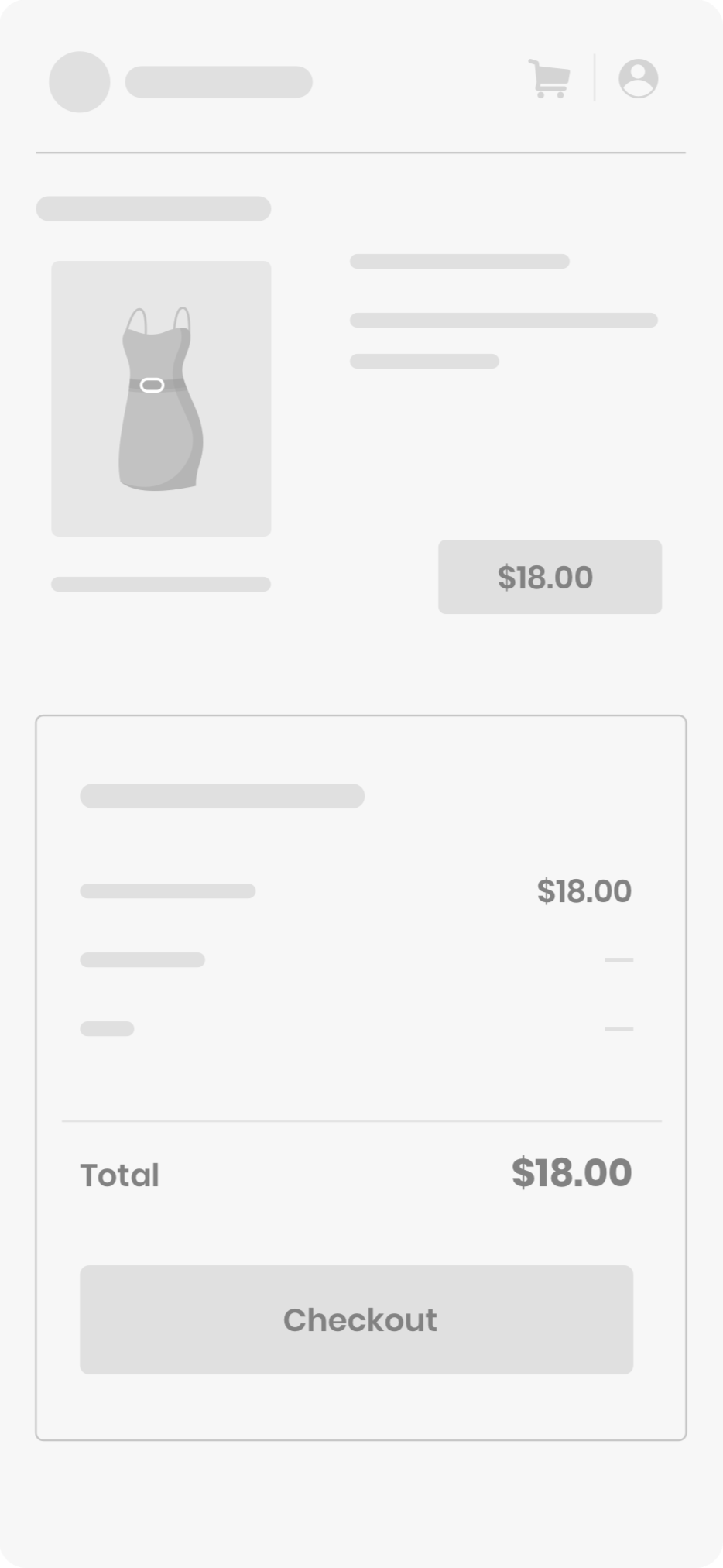Tap the Checkout button
The height and width of the screenshot is (1568, 723).
(x=356, y=1319)
